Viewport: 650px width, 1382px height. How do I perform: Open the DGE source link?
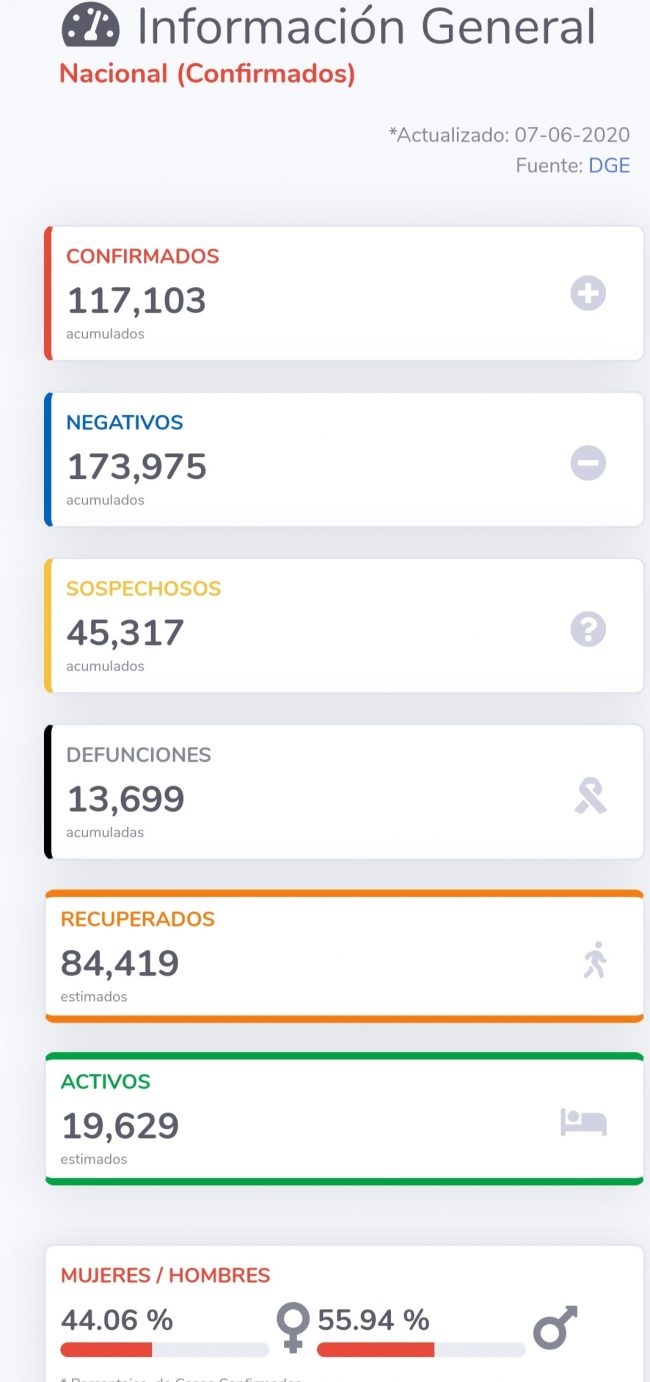point(609,166)
